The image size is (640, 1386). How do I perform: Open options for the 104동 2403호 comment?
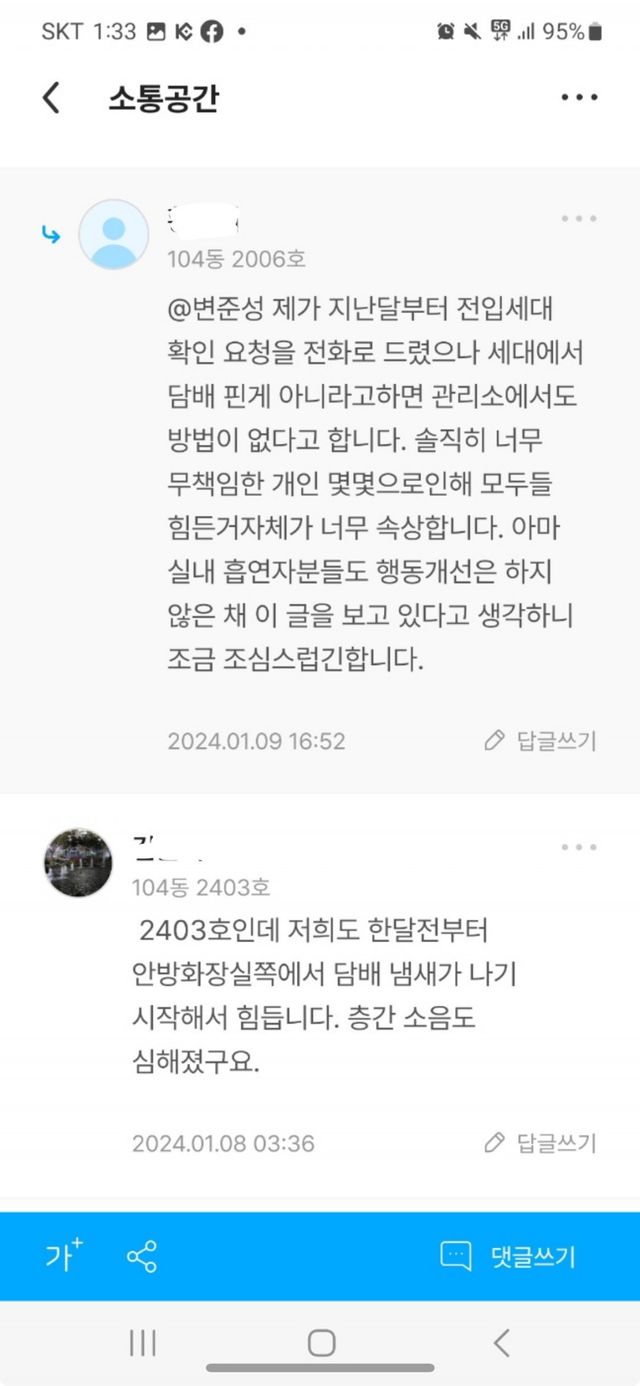point(579,847)
